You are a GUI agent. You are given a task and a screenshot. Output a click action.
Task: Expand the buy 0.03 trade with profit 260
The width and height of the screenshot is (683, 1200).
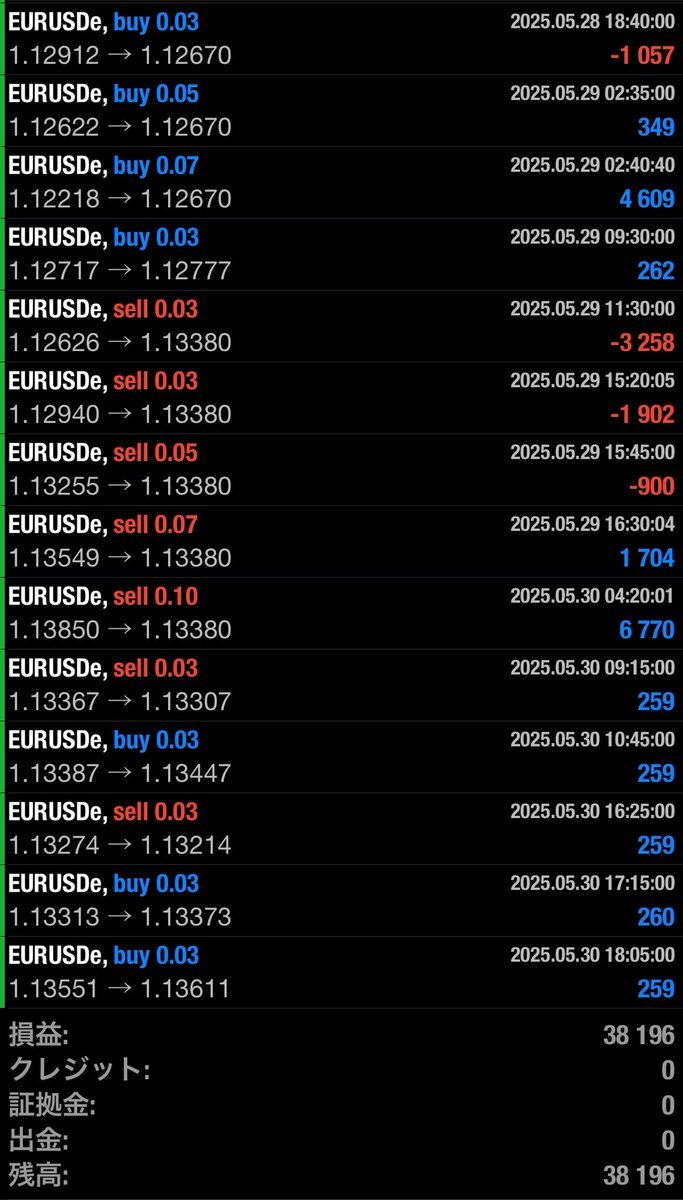[341, 902]
